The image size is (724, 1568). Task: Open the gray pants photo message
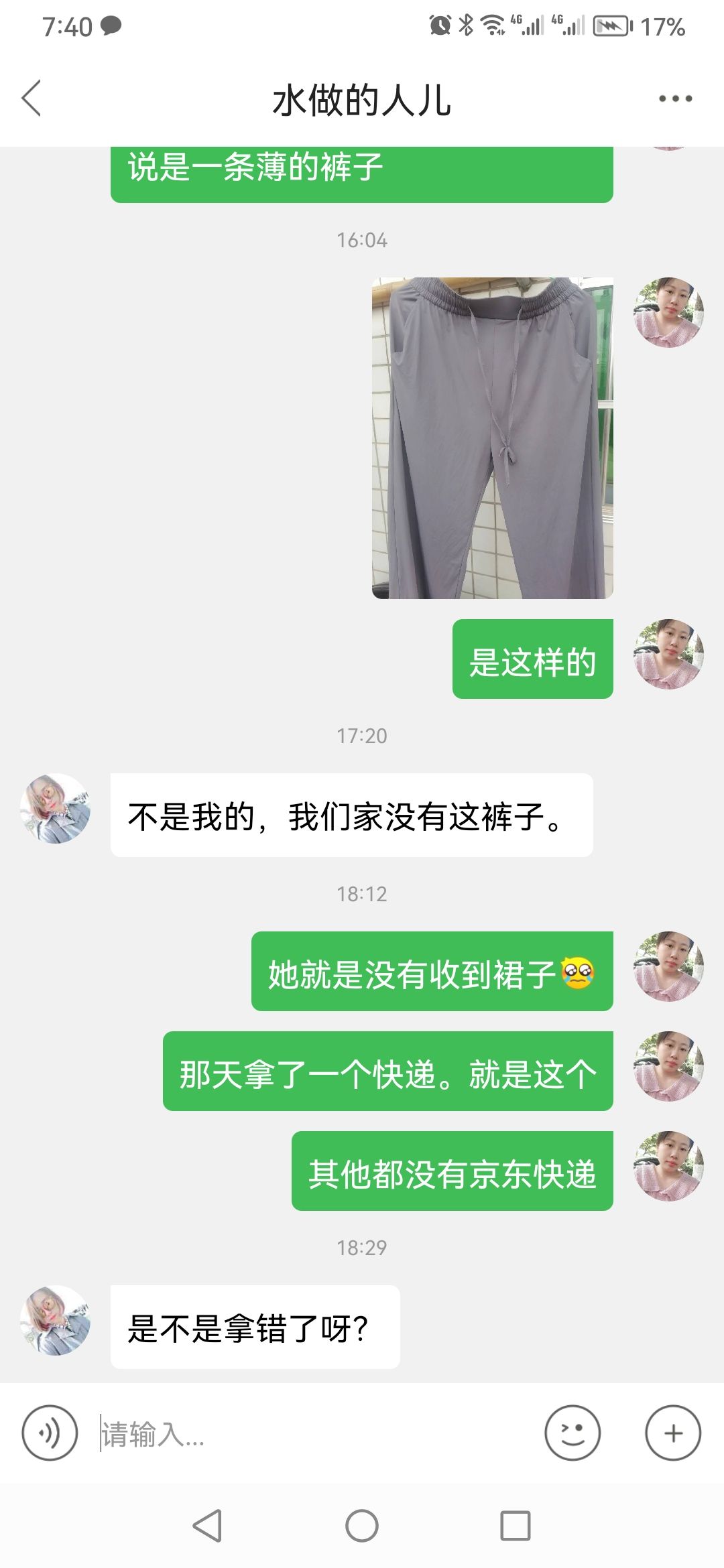(x=493, y=438)
